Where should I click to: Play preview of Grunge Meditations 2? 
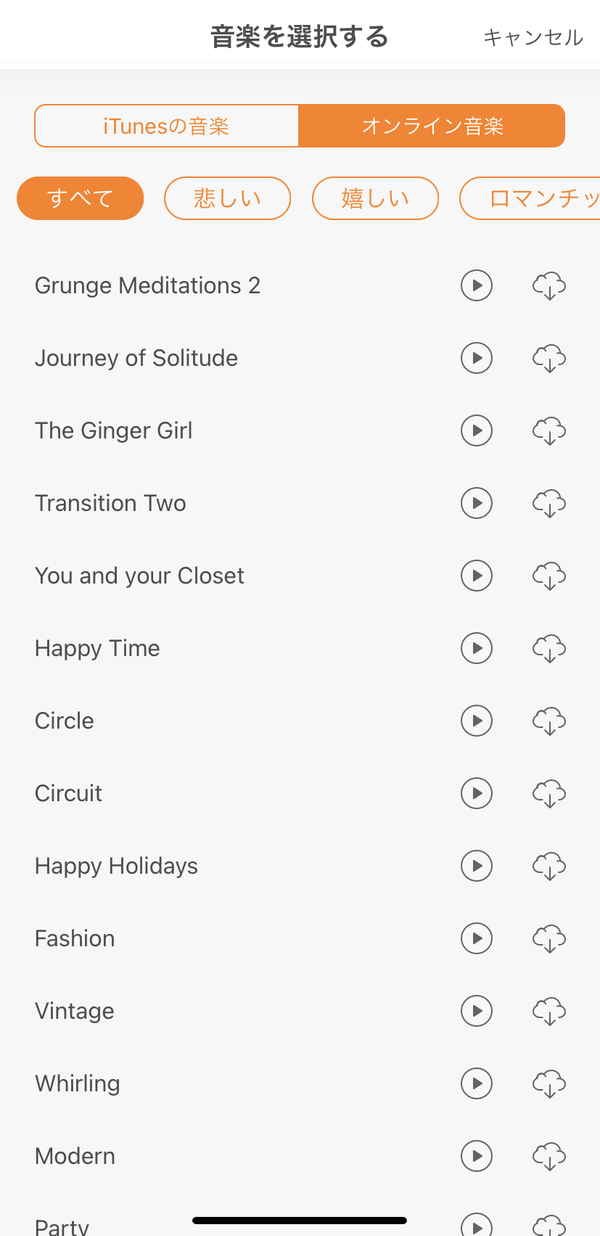click(476, 286)
